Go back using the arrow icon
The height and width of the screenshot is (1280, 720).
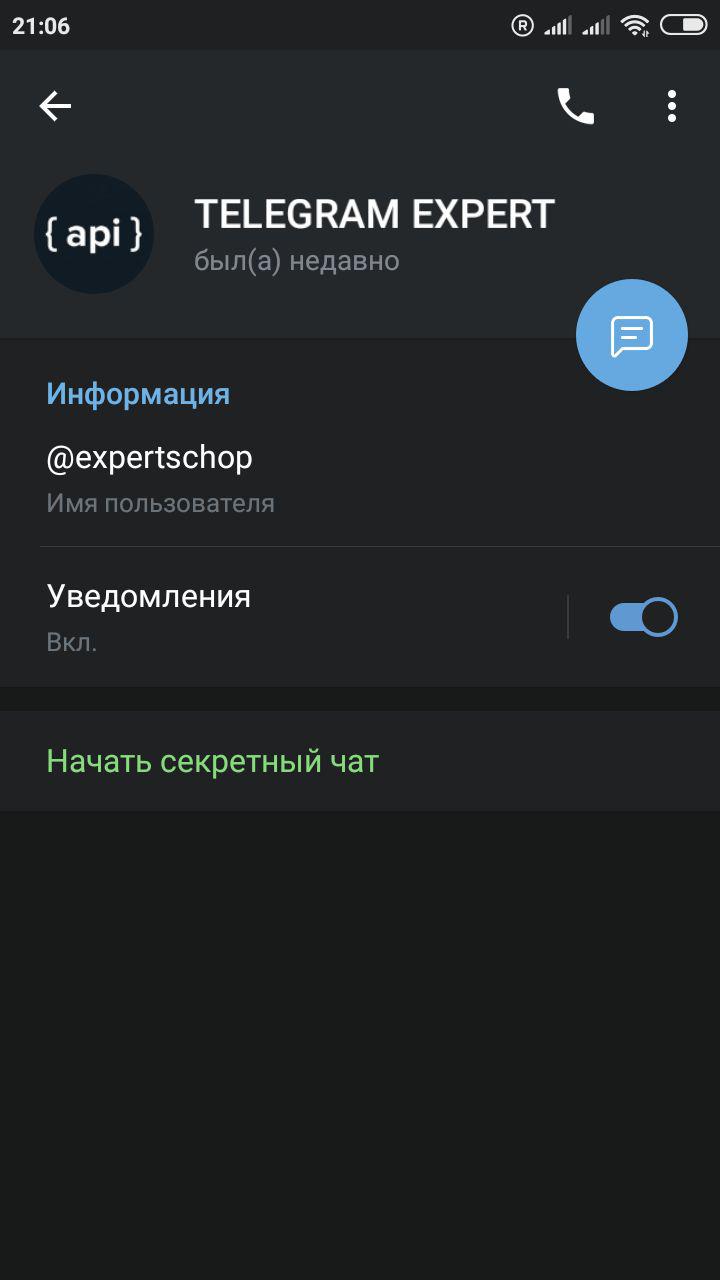[x=55, y=106]
